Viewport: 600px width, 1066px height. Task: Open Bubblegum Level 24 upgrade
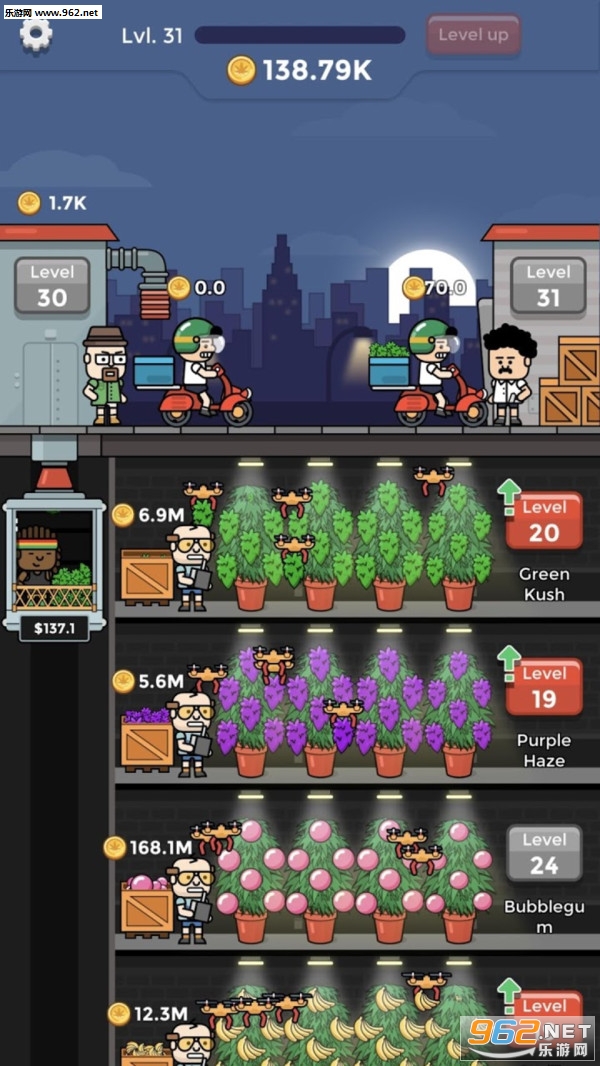click(x=543, y=853)
